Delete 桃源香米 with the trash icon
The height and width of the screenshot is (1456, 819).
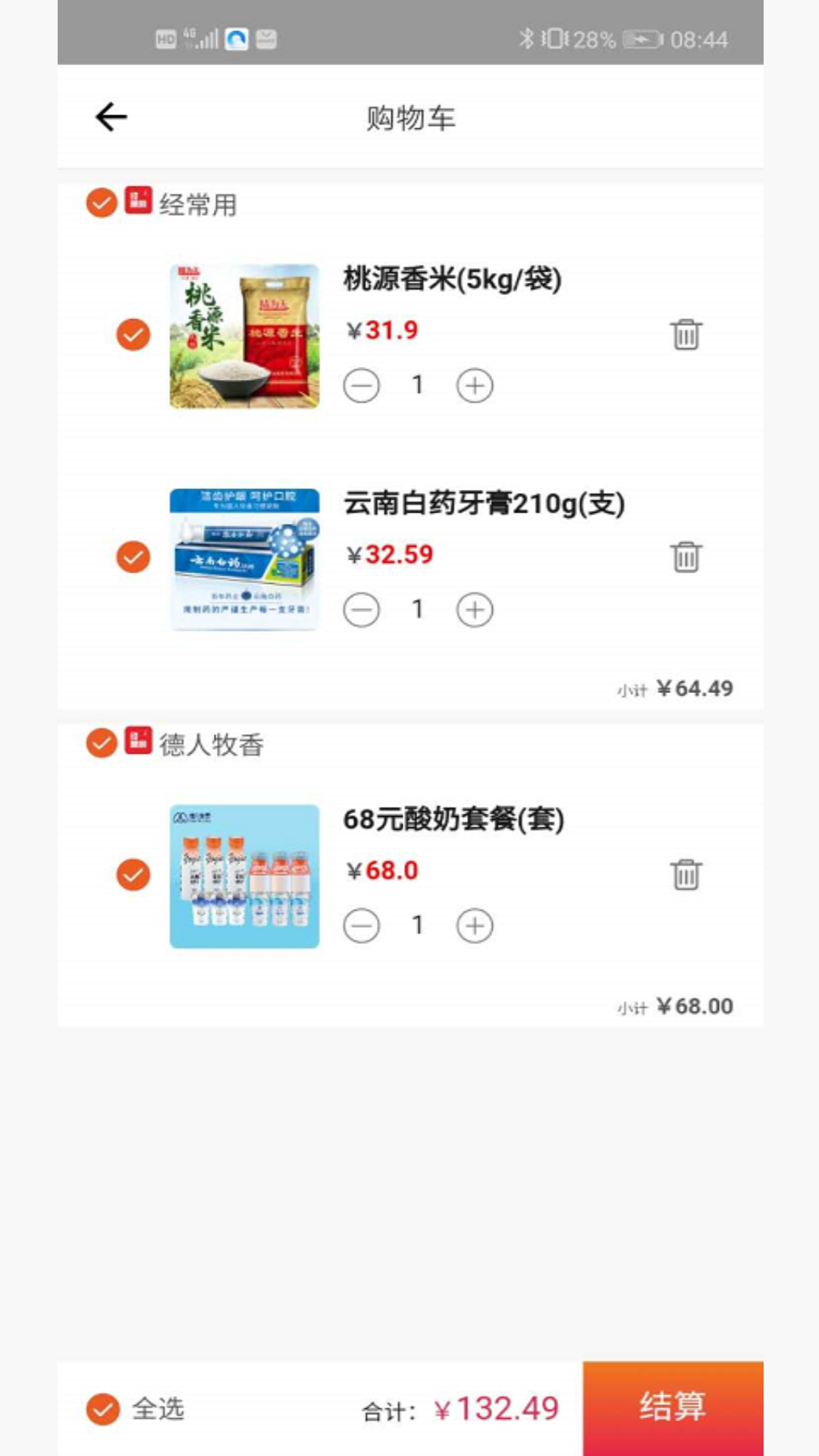(x=686, y=332)
